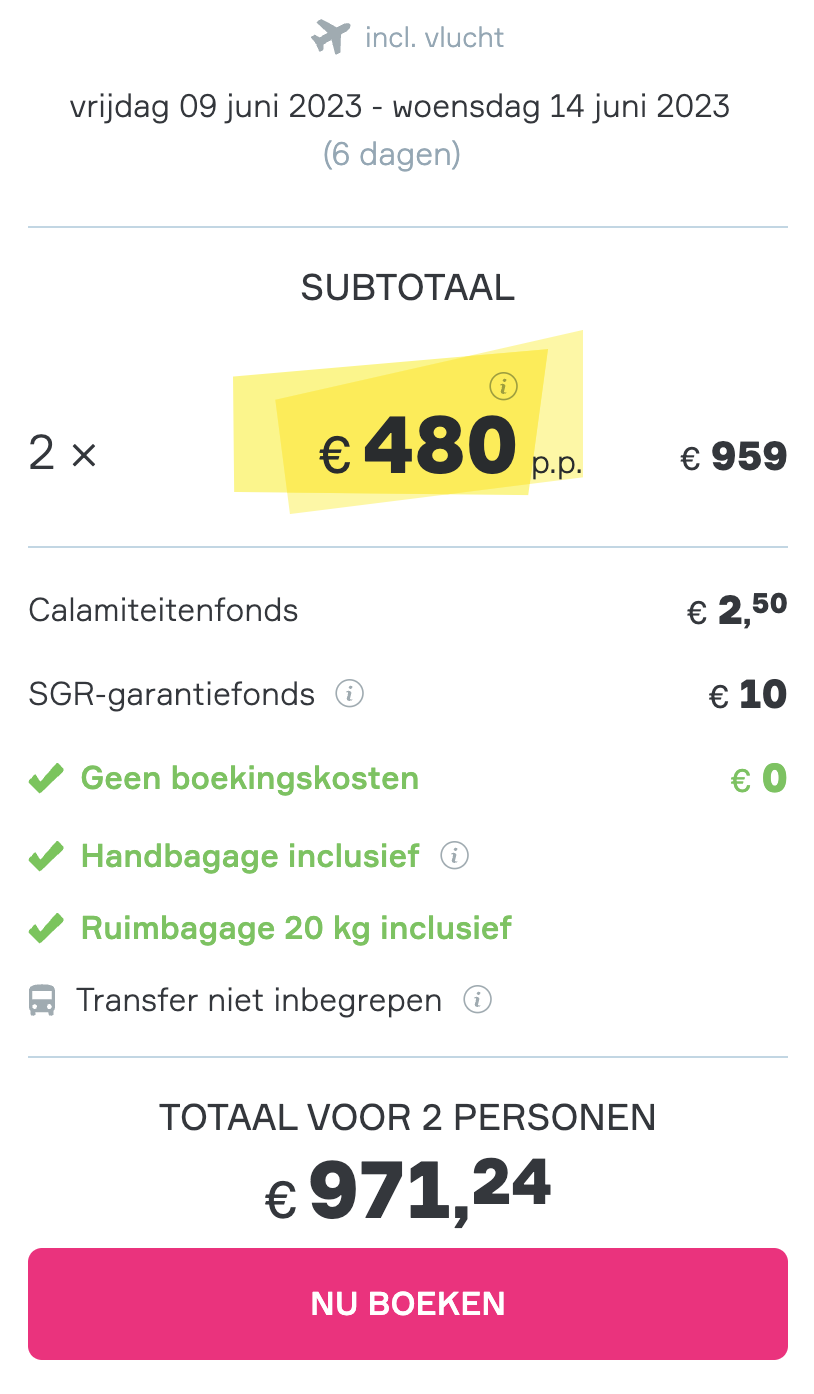Show info about SGR-garantiefonds

click(x=349, y=693)
